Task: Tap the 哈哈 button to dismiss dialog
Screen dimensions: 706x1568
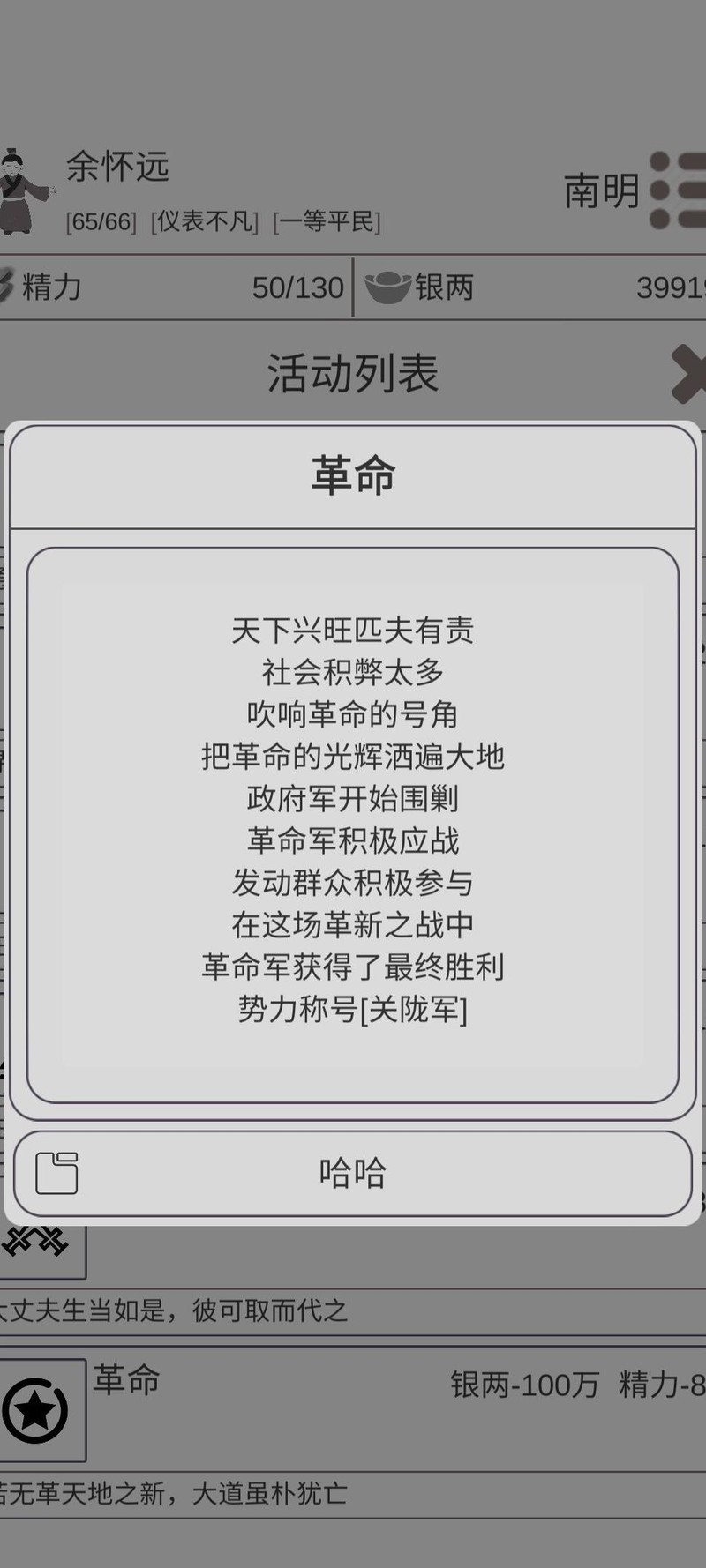Action: coord(353,1174)
